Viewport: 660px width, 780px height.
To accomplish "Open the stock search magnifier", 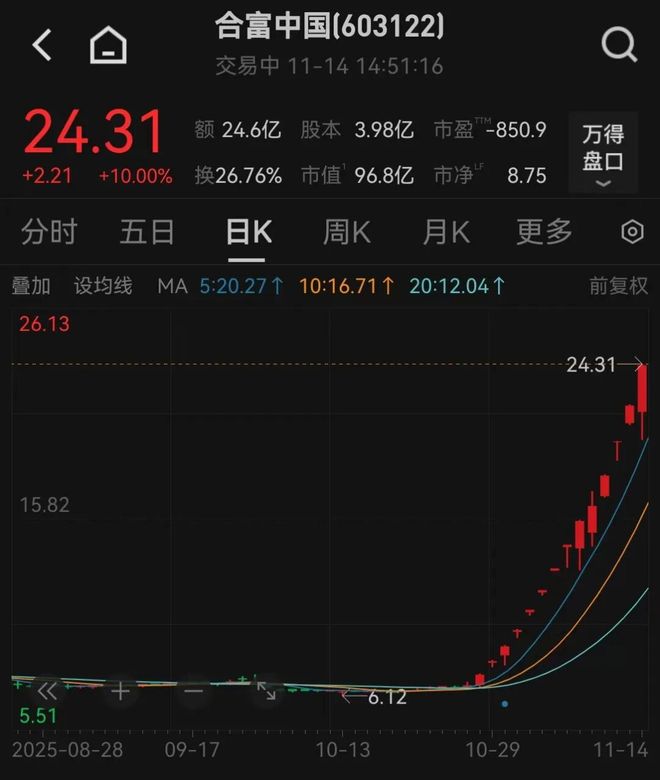I will 619,44.
